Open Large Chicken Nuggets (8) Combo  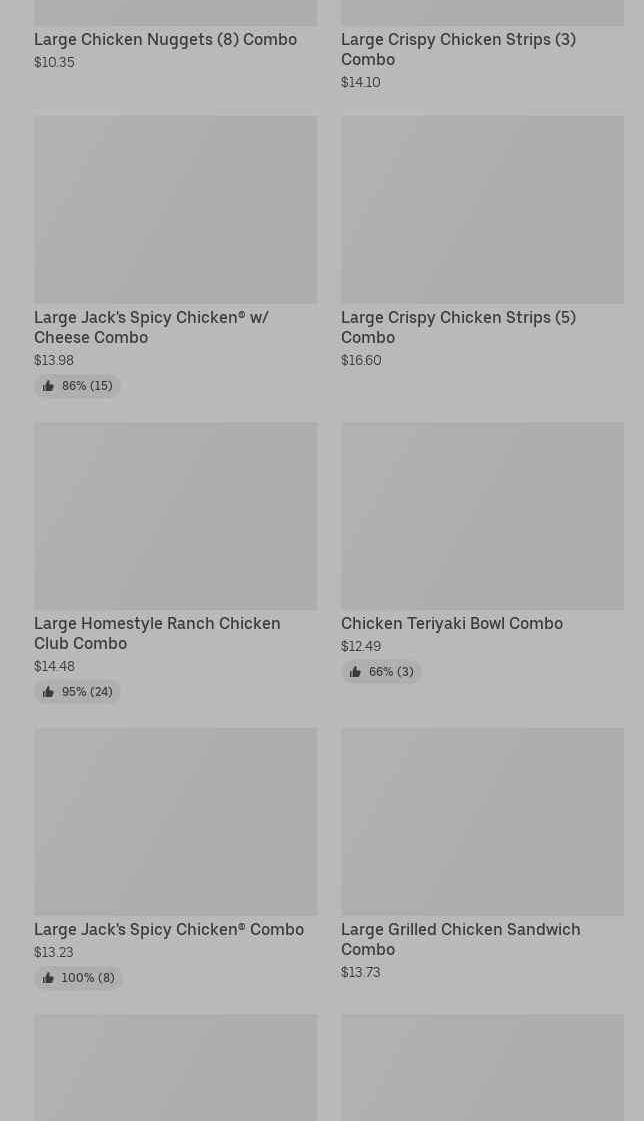point(165,40)
